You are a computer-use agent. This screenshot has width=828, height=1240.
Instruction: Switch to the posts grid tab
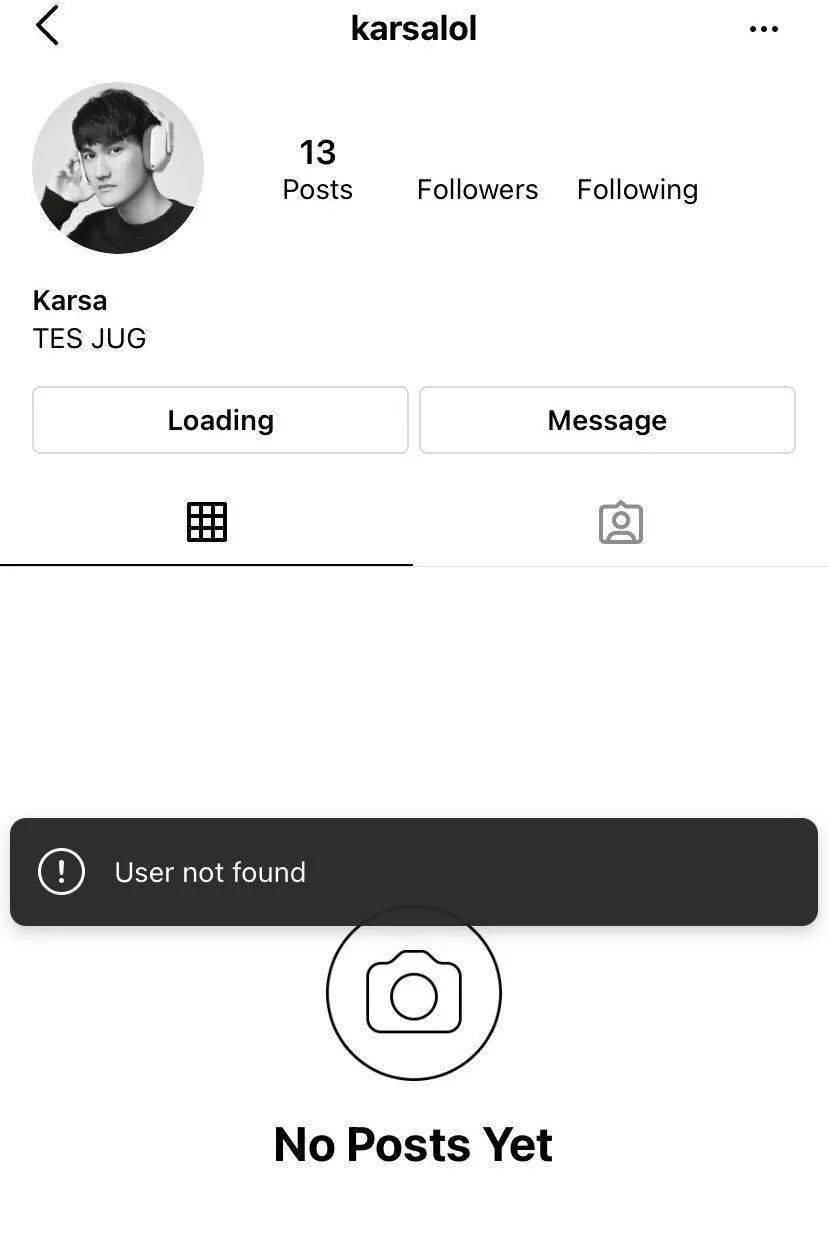click(207, 522)
